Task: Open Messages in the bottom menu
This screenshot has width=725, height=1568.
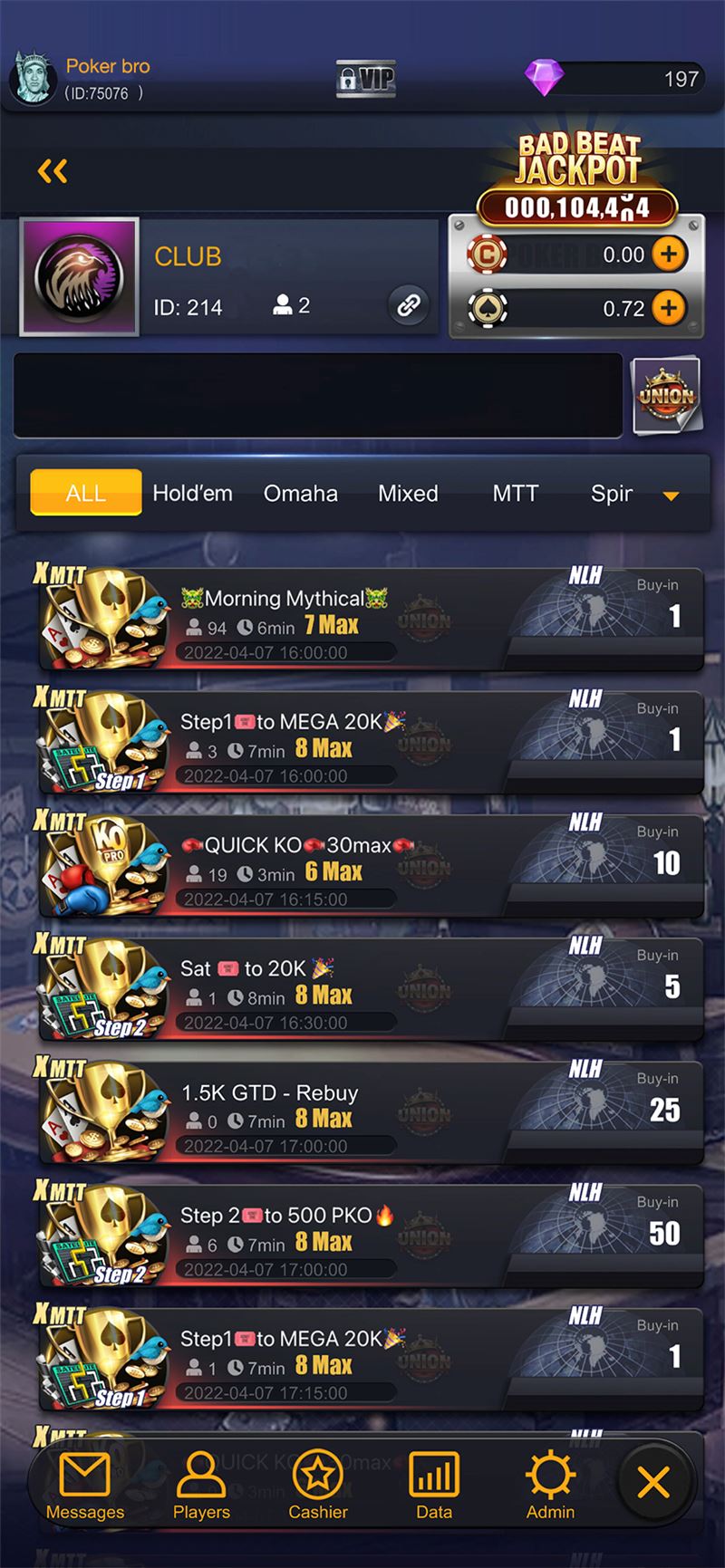Action: (85, 1486)
